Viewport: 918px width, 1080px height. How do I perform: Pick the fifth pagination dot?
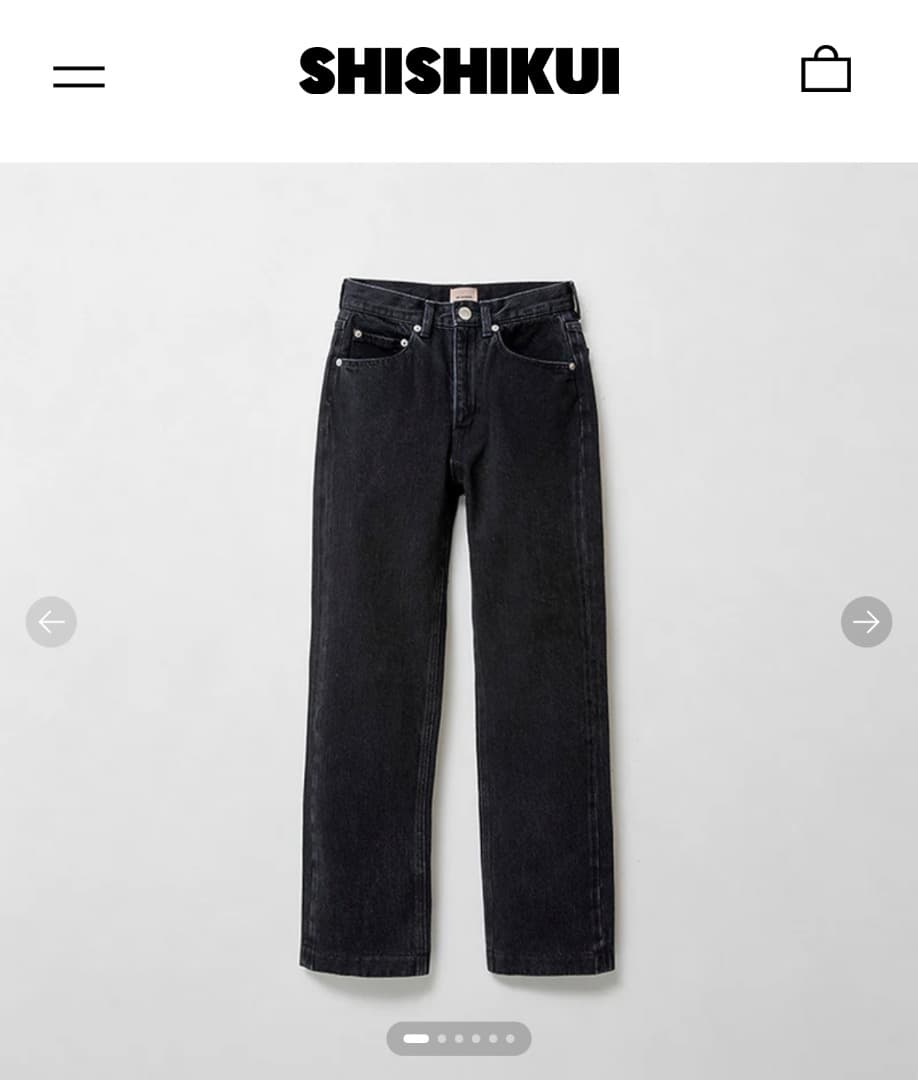coord(495,1039)
